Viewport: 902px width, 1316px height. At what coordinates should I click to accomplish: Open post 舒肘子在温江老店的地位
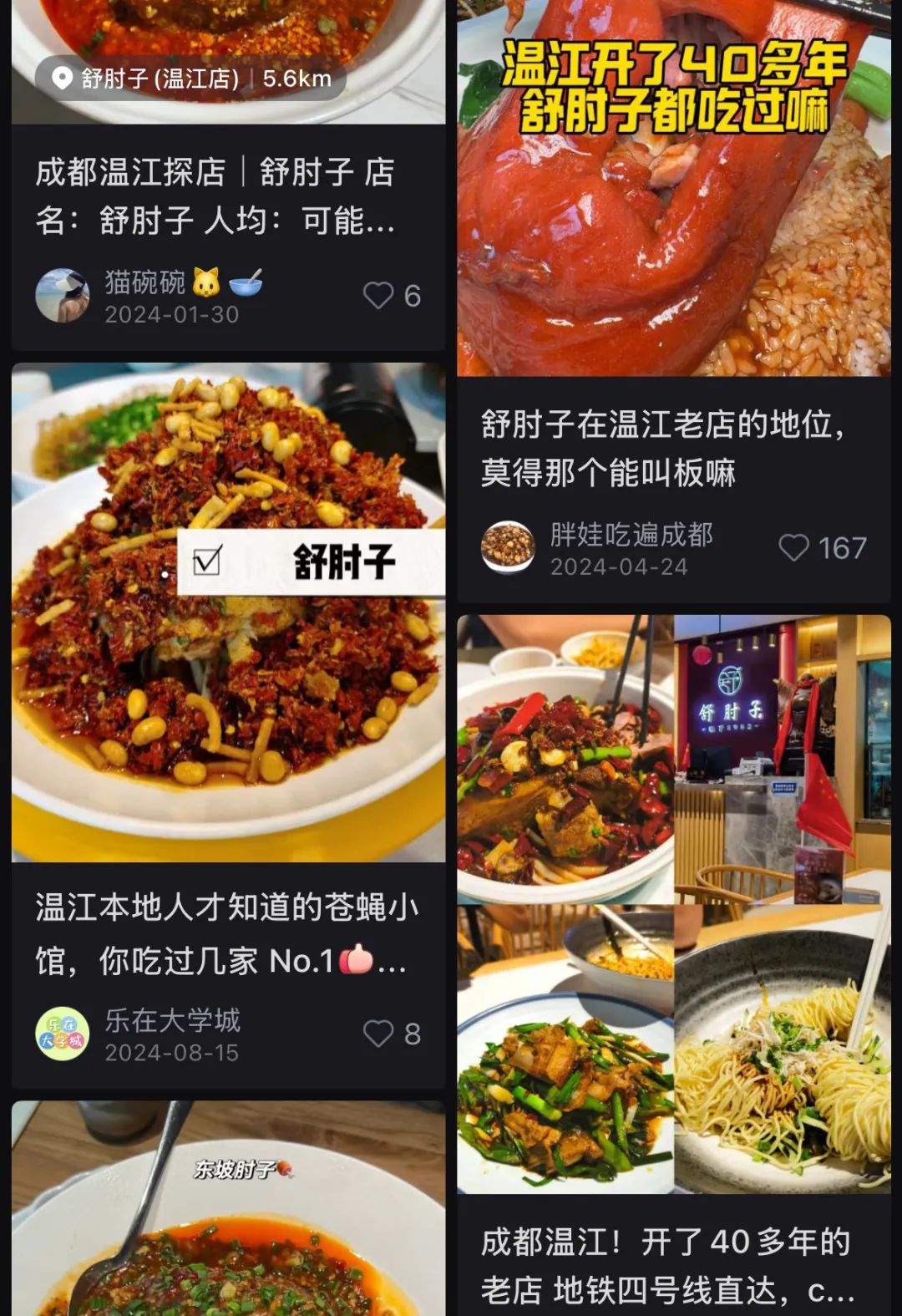click(662, 448)
